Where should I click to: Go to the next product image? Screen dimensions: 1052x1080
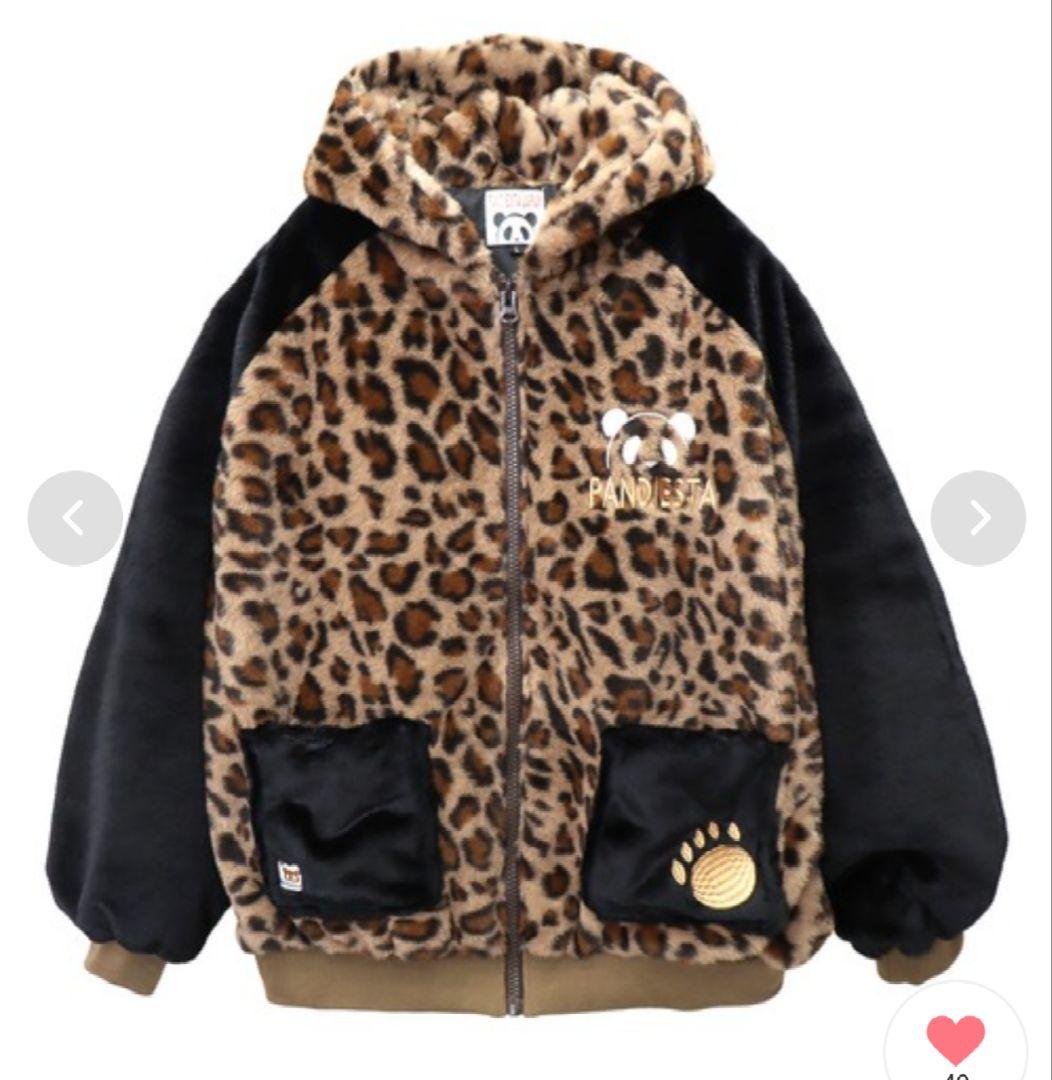977,518
